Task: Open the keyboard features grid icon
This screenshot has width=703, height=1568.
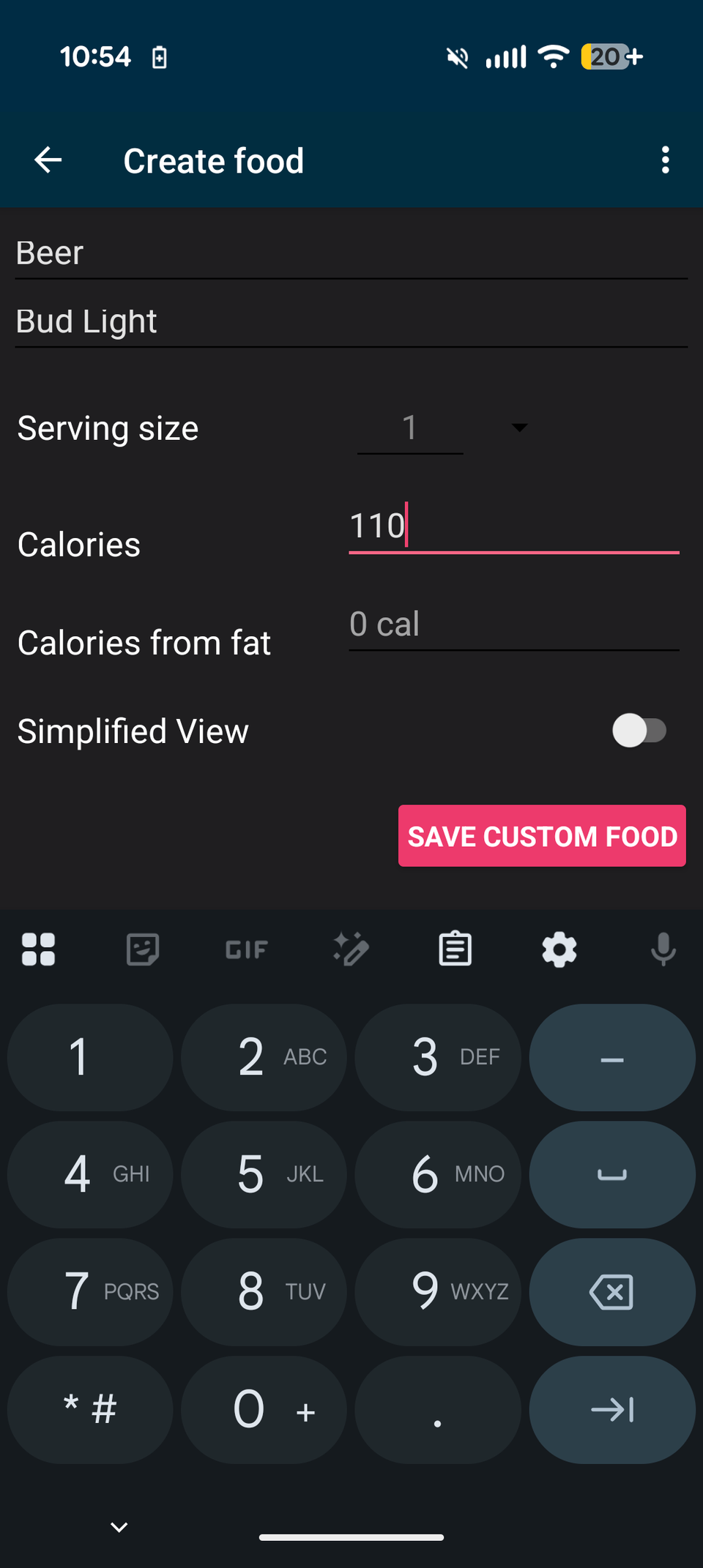Action: tap(38, 949)
